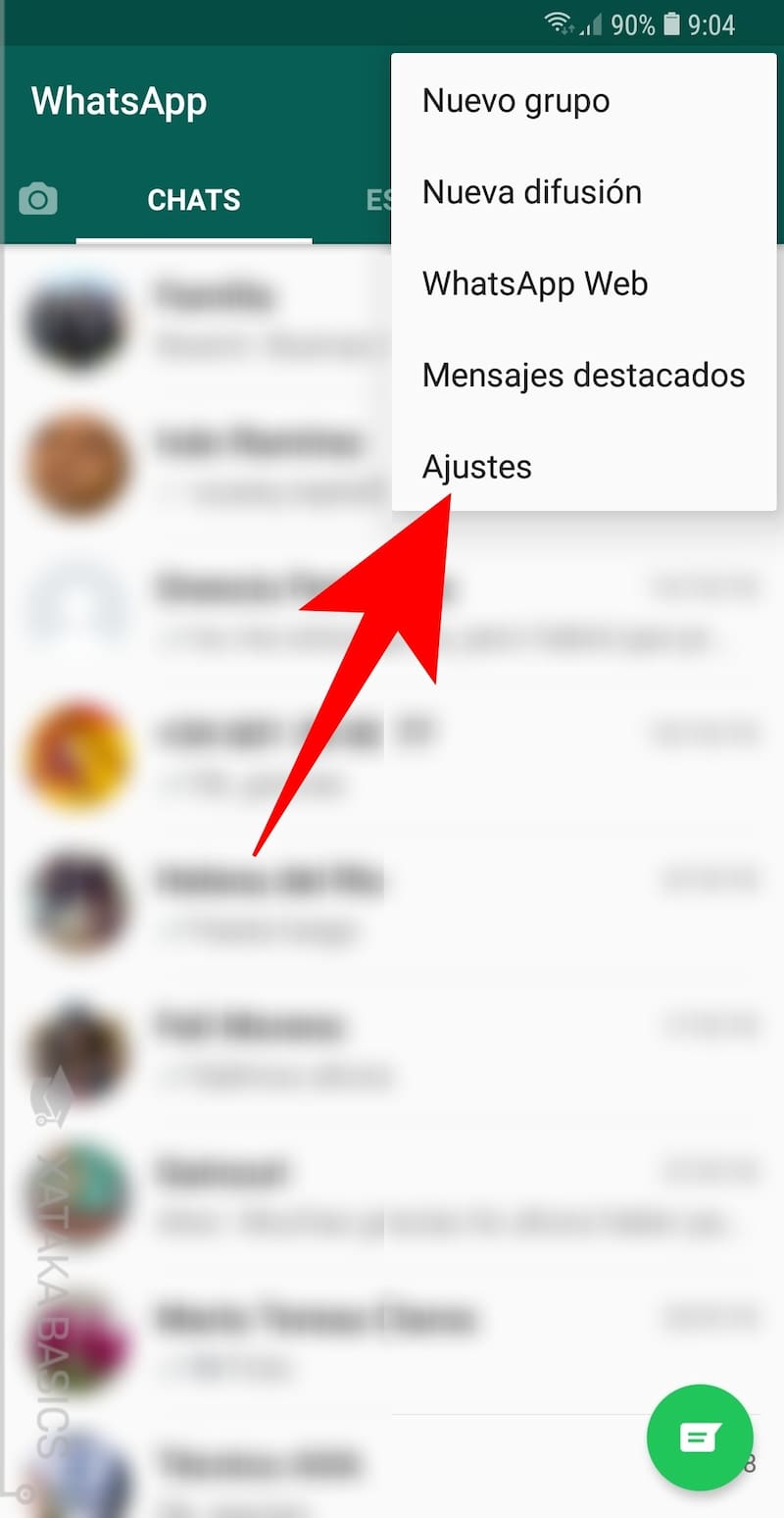Start a new chat with floating button
The height and width of the screenshot is (1518, 784).
coord(700,1438)
